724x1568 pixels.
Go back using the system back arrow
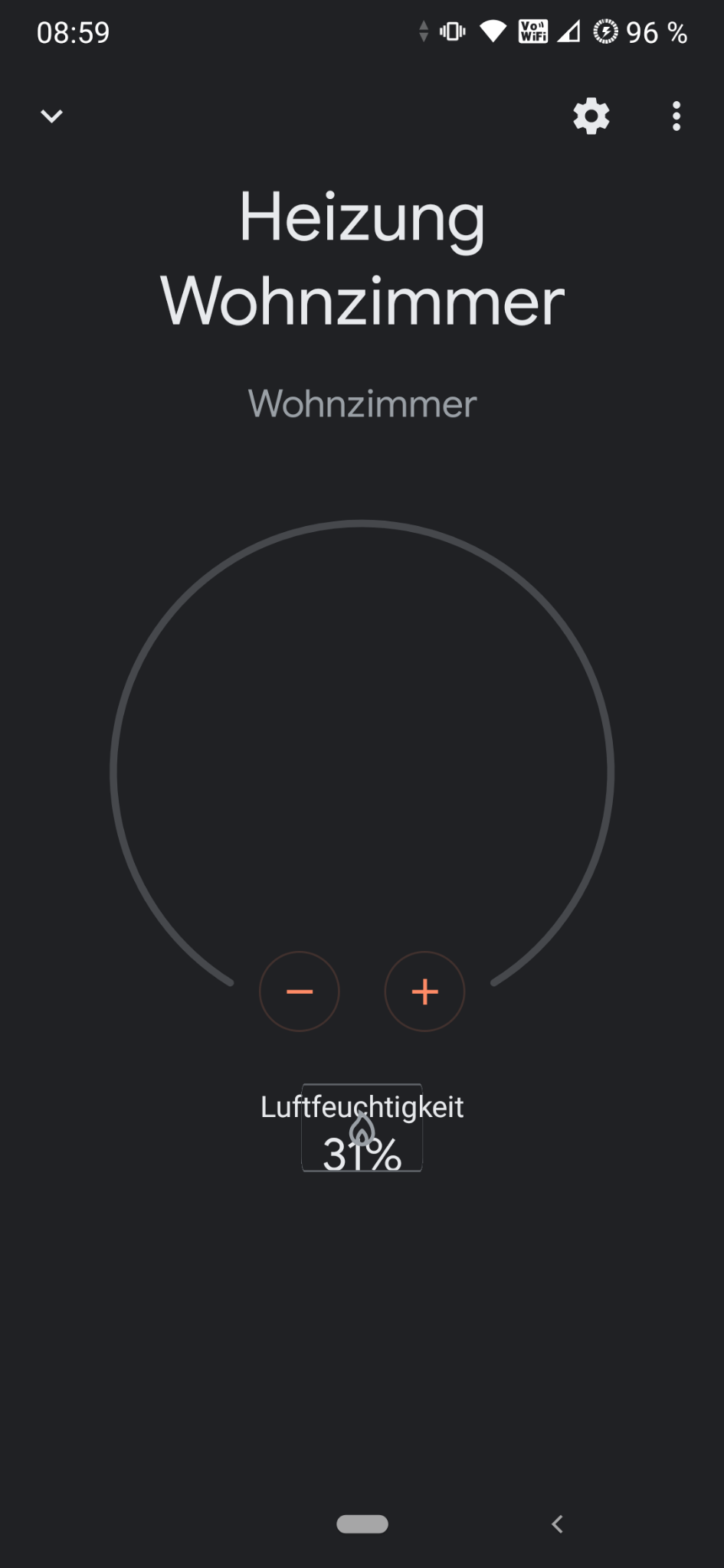click(558, 1524)
